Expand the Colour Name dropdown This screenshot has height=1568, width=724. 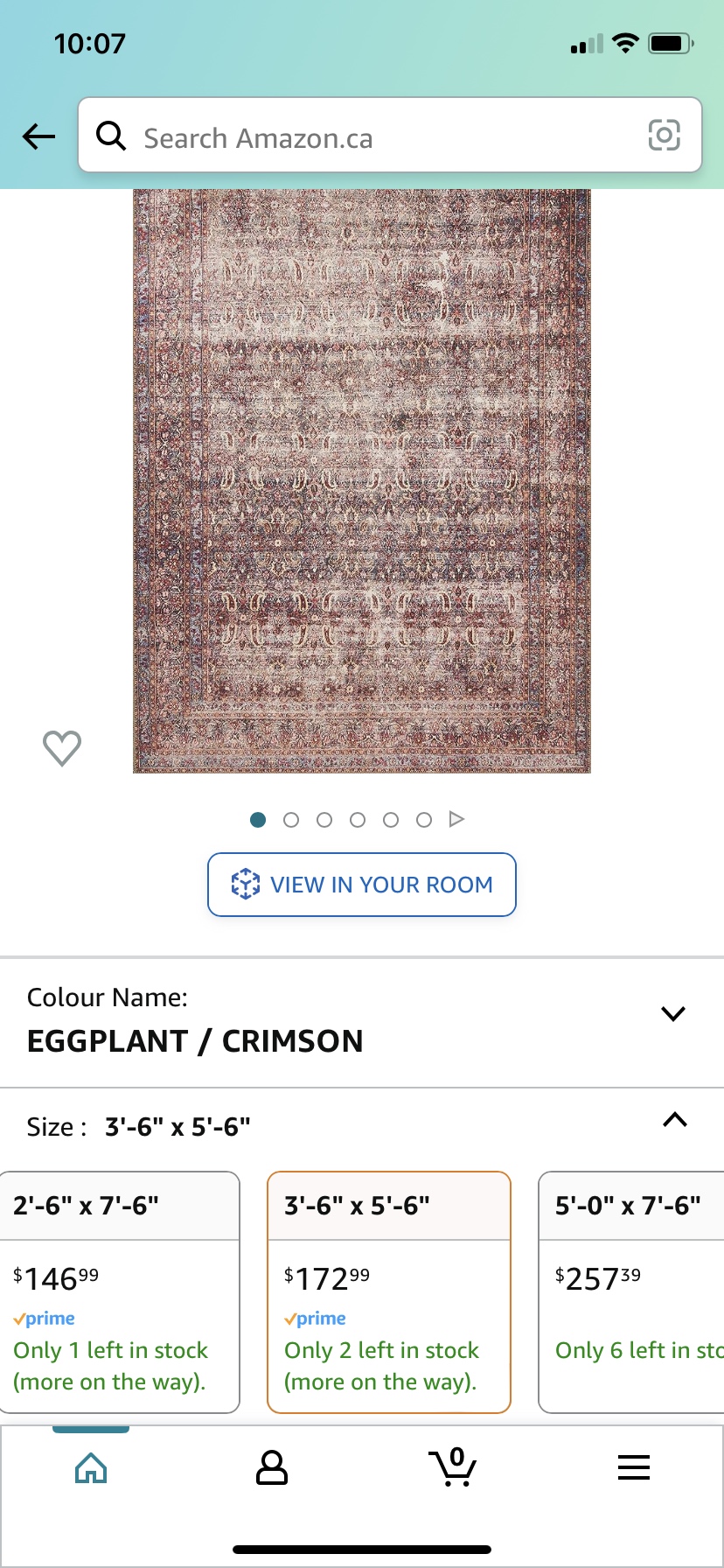pyautogui.click(x=672, y=1014)
